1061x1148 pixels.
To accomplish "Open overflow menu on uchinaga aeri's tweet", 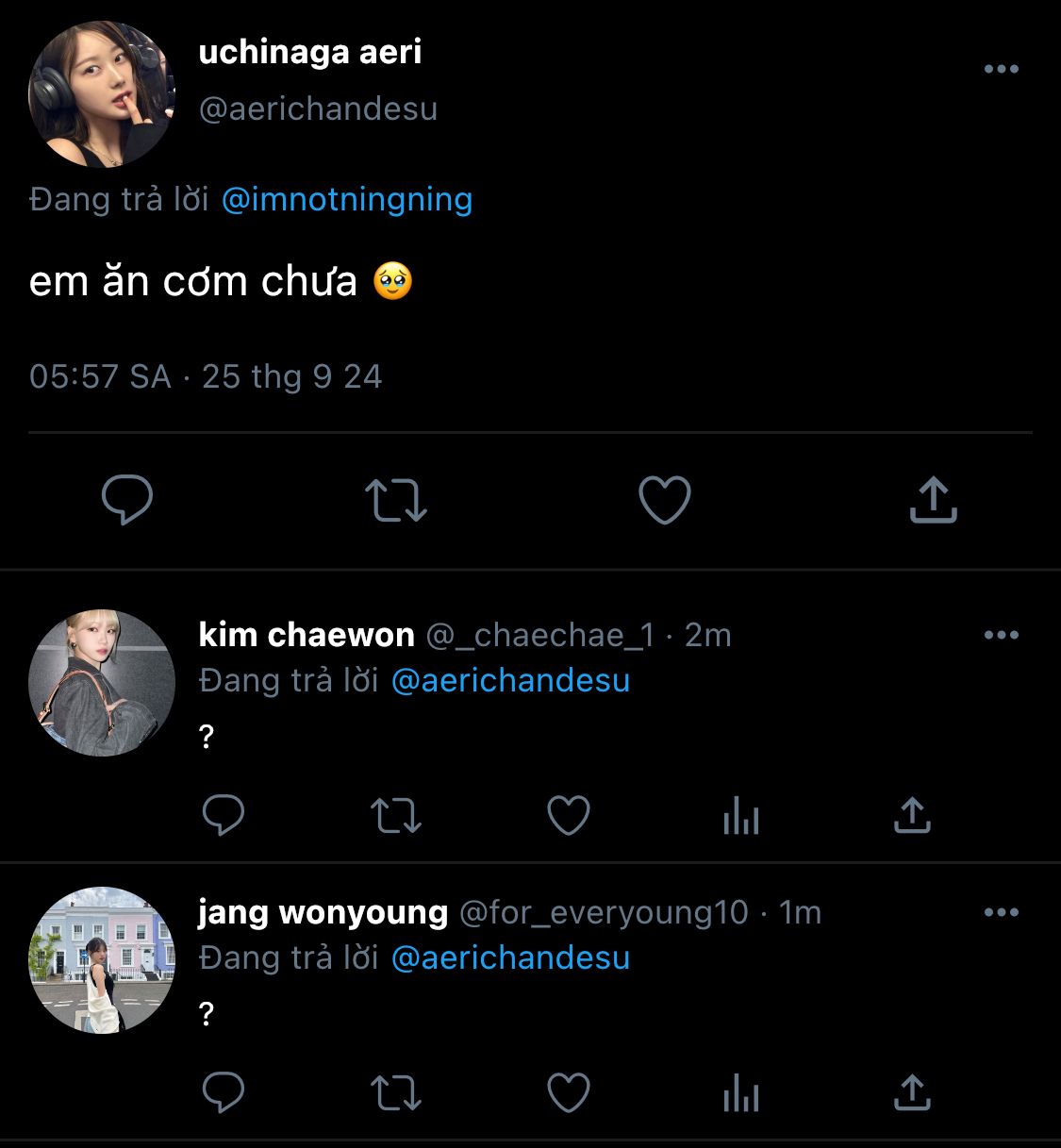I will 1001,69.
